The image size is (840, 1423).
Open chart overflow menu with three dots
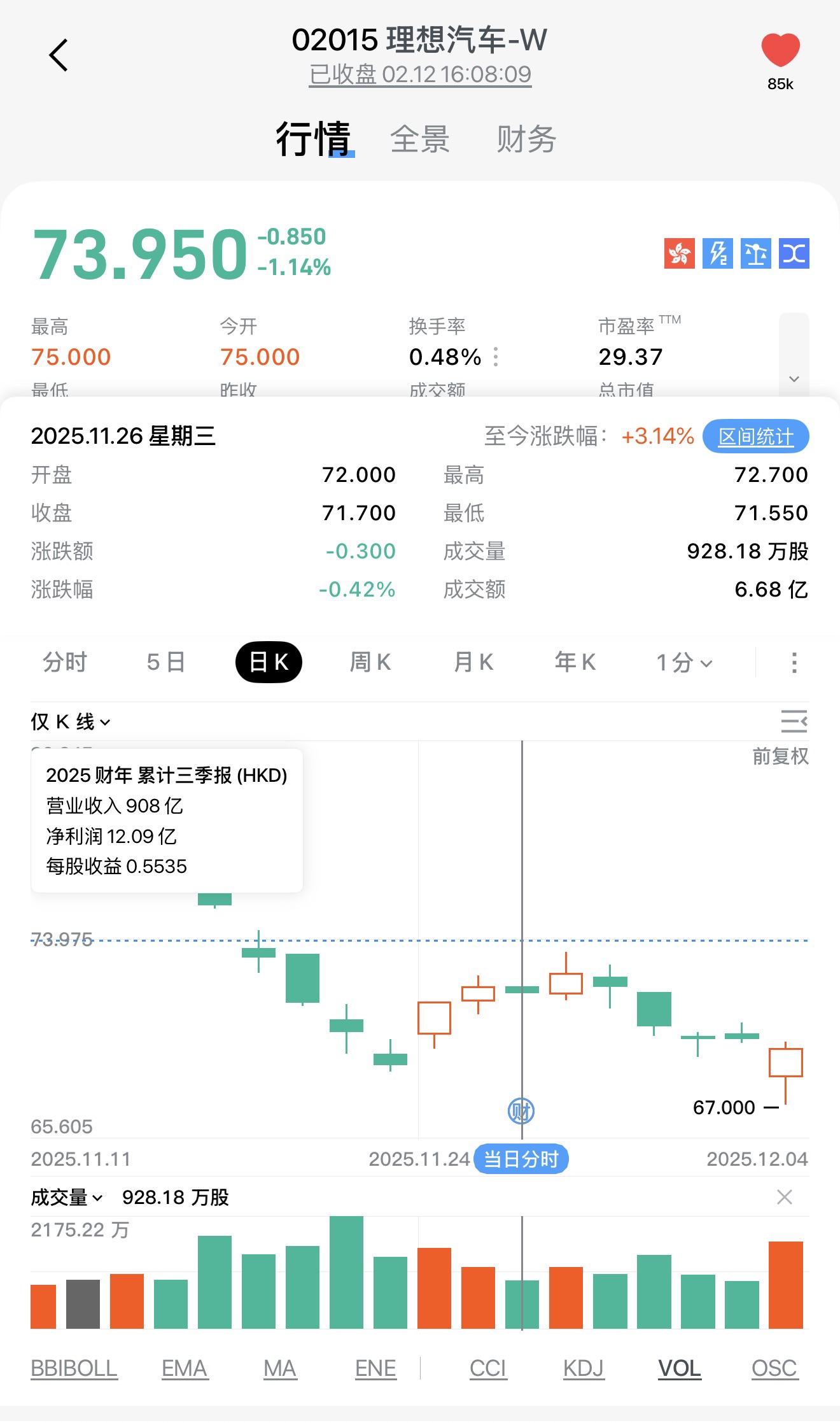pos(794,663)
